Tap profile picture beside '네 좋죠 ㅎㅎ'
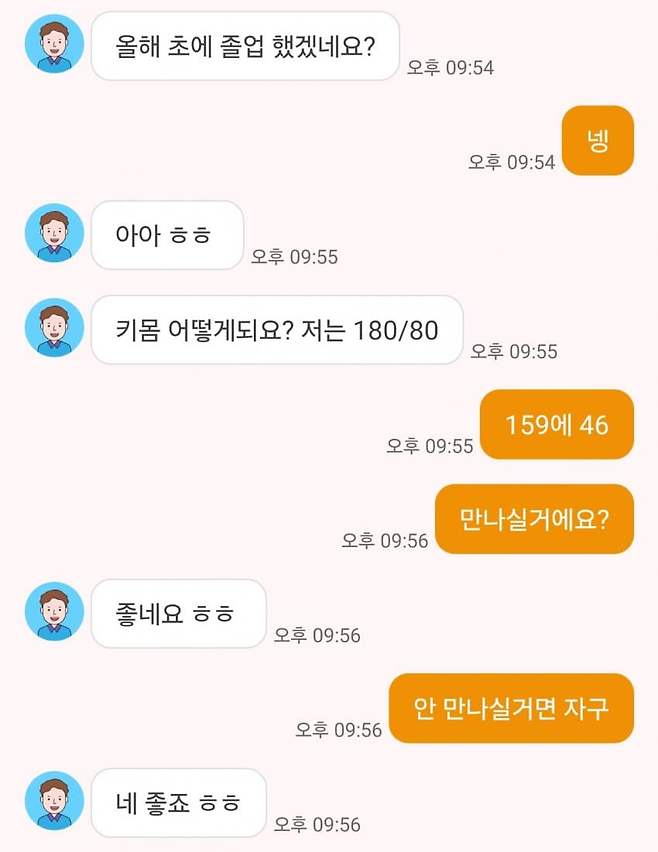The image size is (658, 852). tap(53, 801)
